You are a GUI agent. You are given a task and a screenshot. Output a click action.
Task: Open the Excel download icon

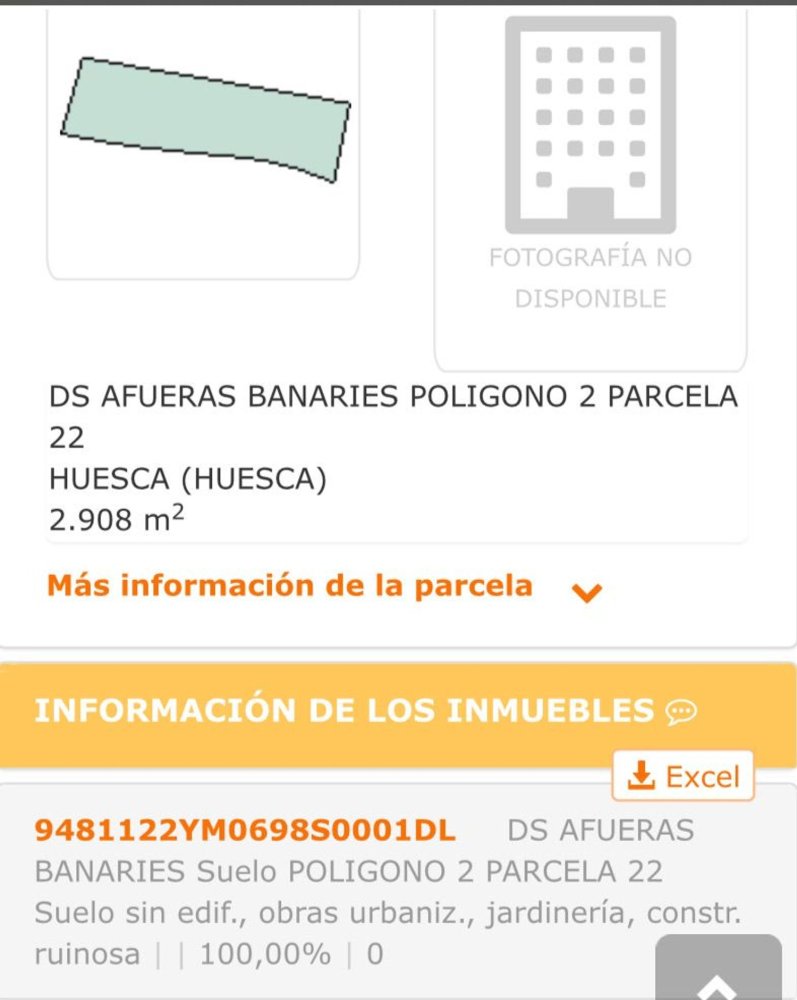pyautogui.click(x=684, y=776)
